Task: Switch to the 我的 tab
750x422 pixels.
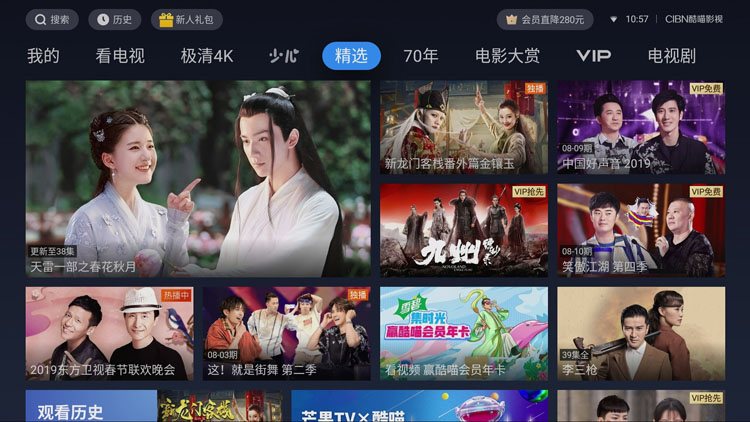Action: [x=43, y=56]
